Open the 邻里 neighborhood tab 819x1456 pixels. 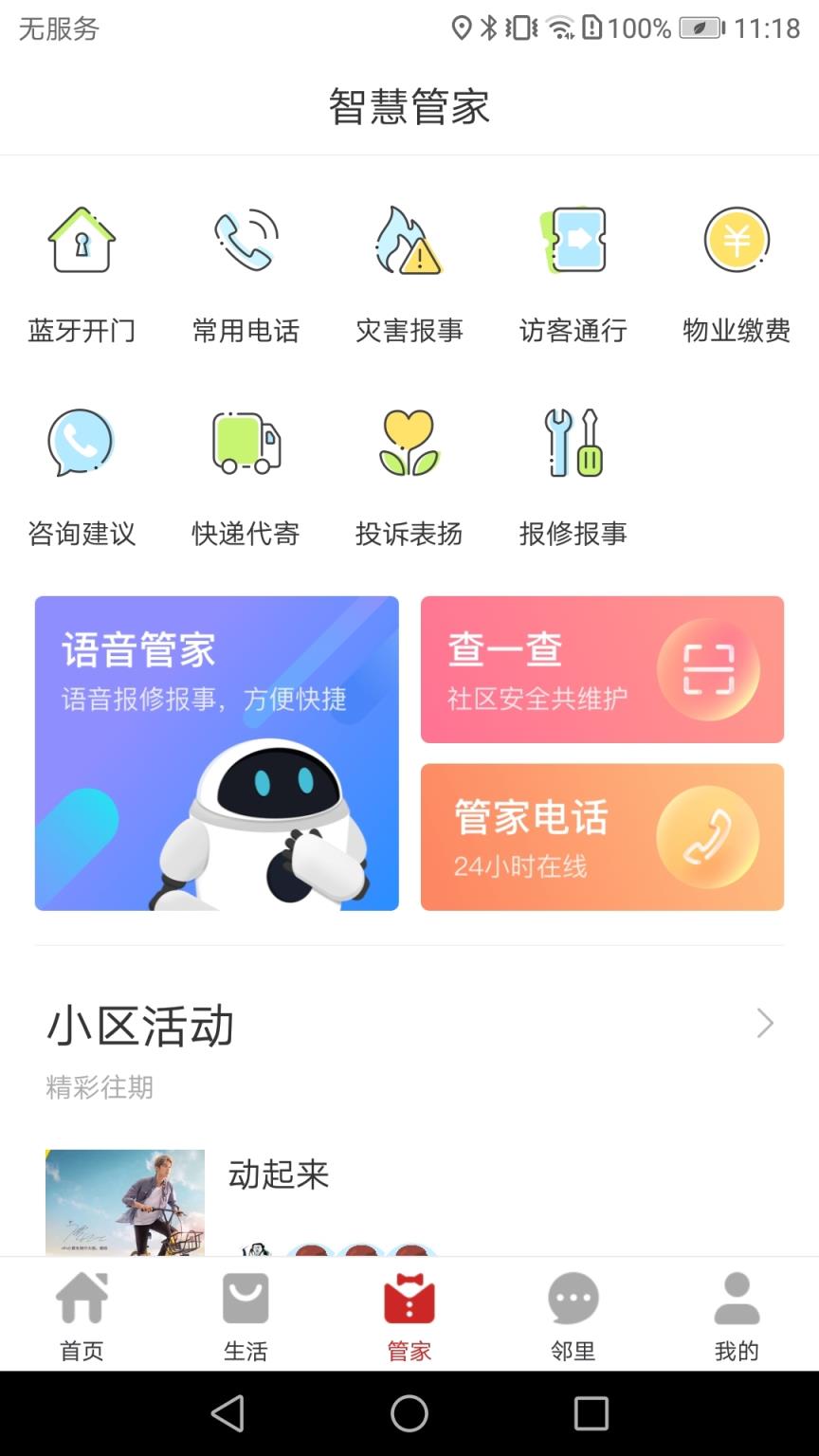[573, 1313]
